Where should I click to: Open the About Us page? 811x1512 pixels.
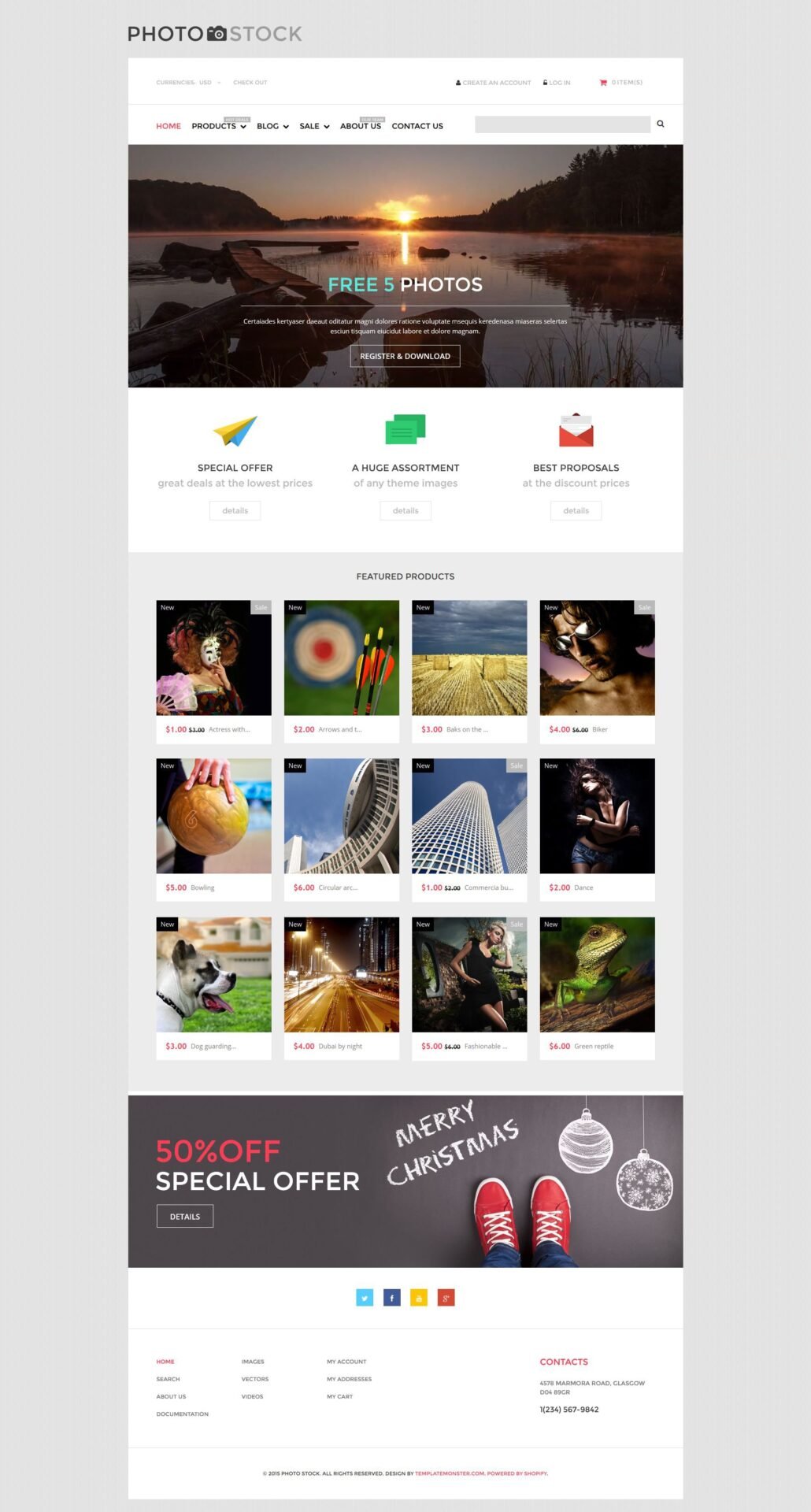coord(360,126)
